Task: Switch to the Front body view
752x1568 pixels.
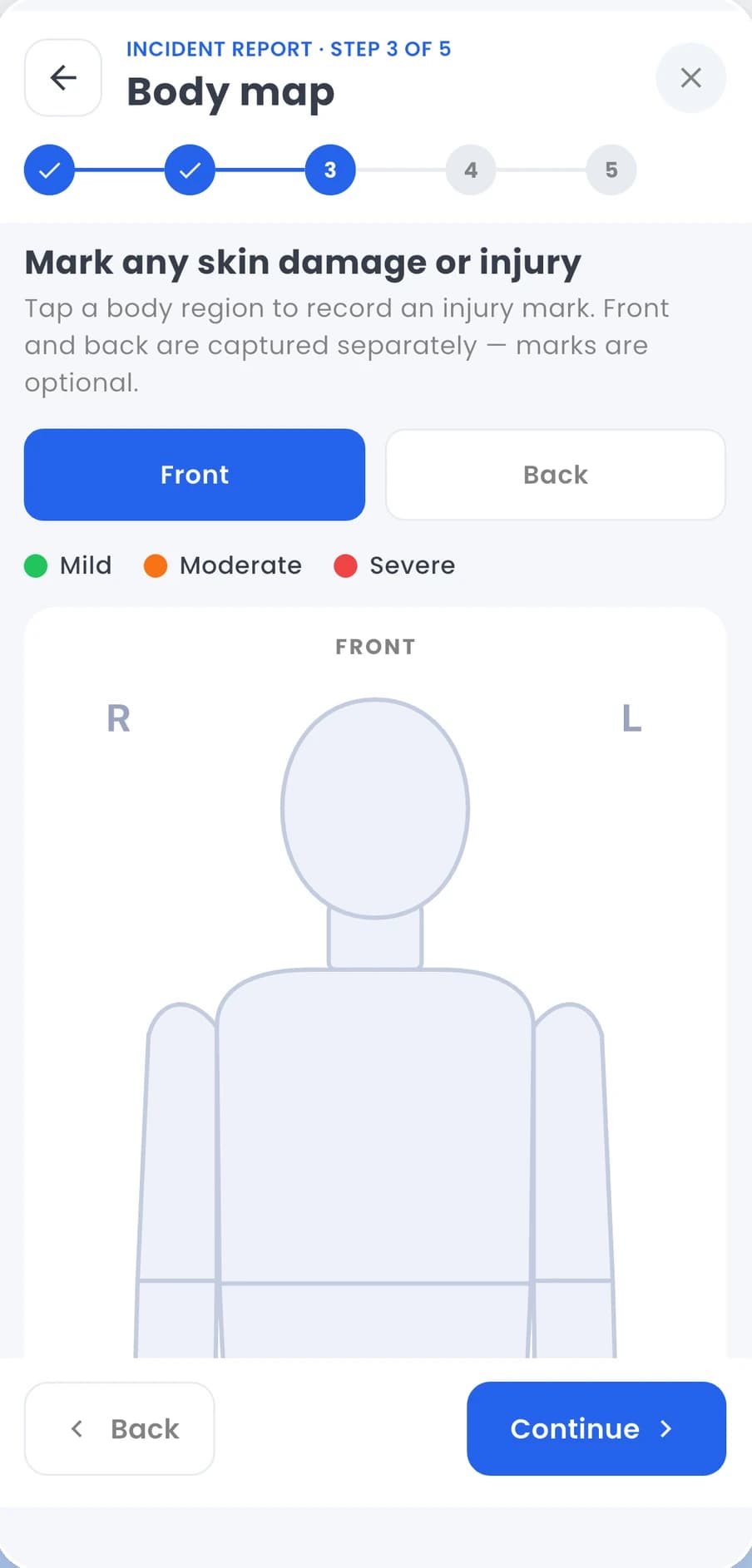Action: click(x=195, y=475)
